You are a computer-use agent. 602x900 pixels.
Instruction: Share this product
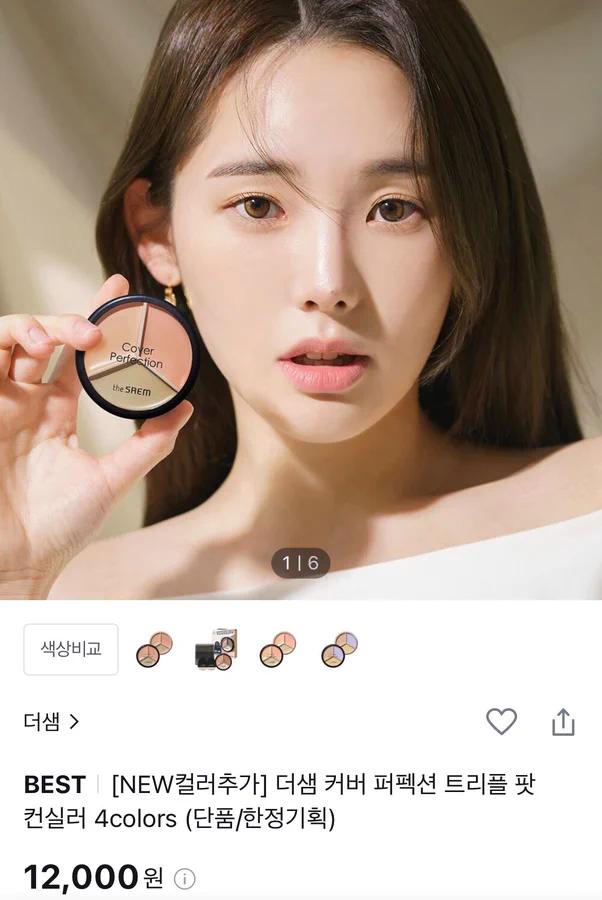coord(563,721)
